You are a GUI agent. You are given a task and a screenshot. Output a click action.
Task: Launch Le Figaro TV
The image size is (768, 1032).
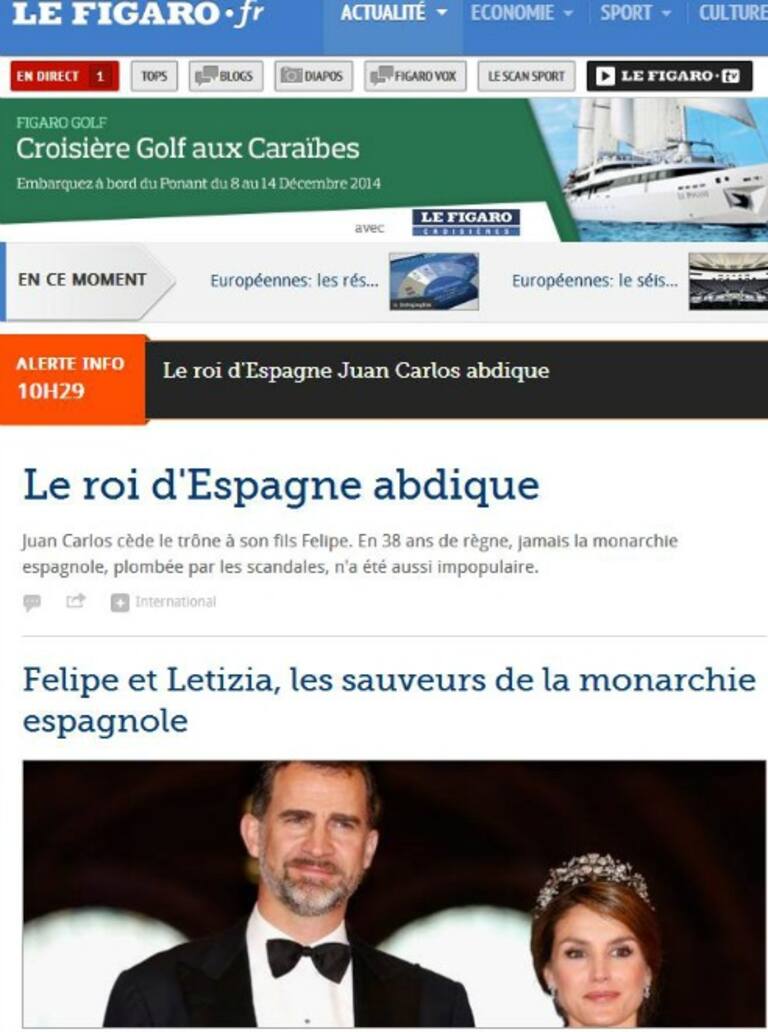(668, 76)
